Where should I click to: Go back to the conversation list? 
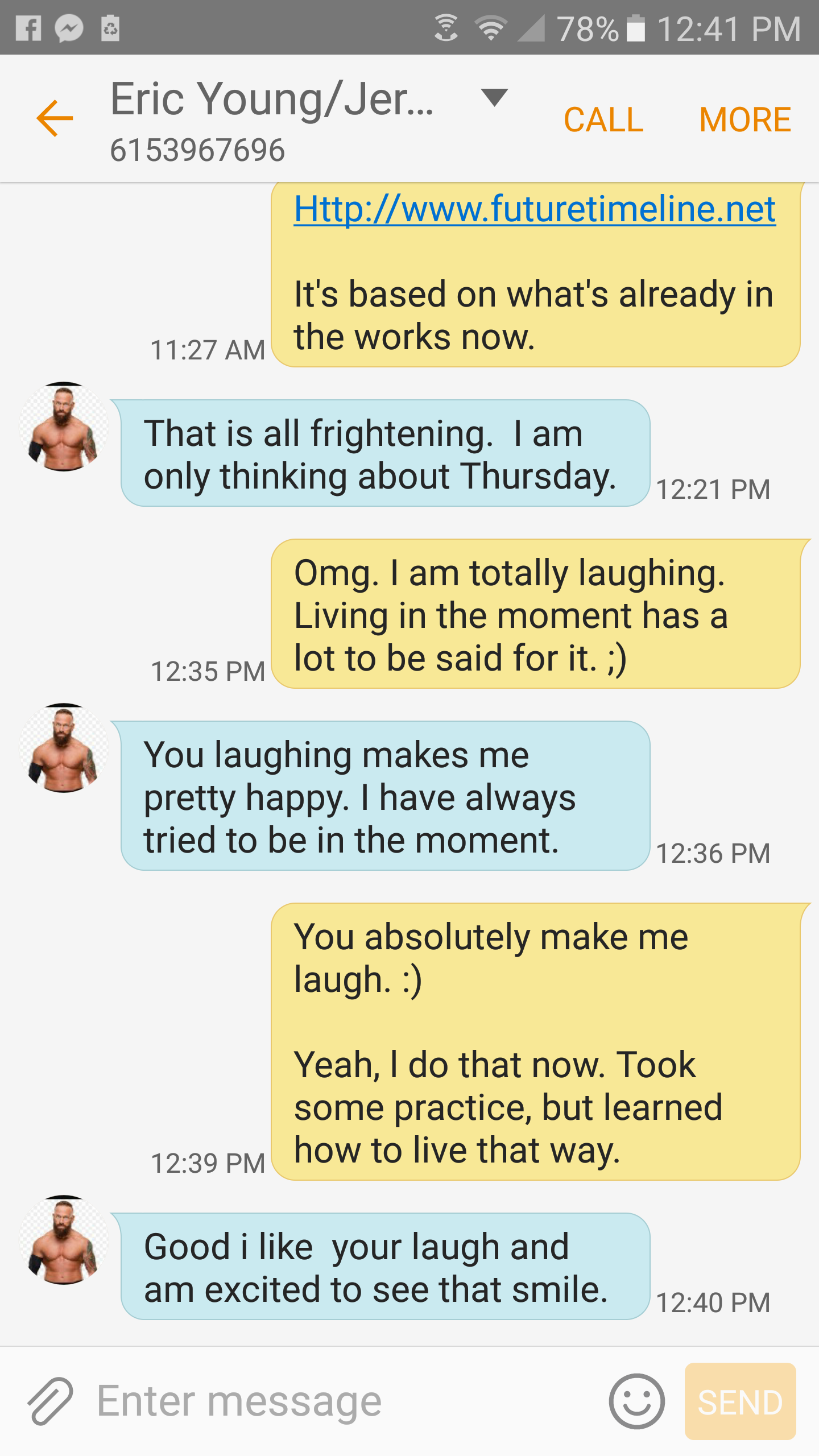[x=55, y=118]
